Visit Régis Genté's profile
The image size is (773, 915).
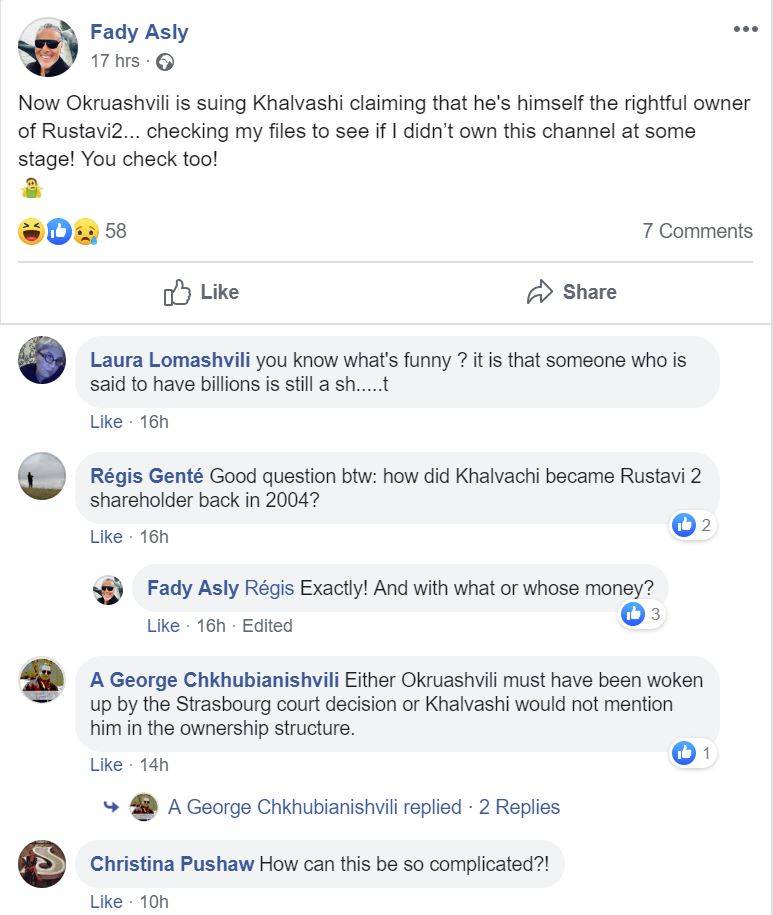(146, 475)
